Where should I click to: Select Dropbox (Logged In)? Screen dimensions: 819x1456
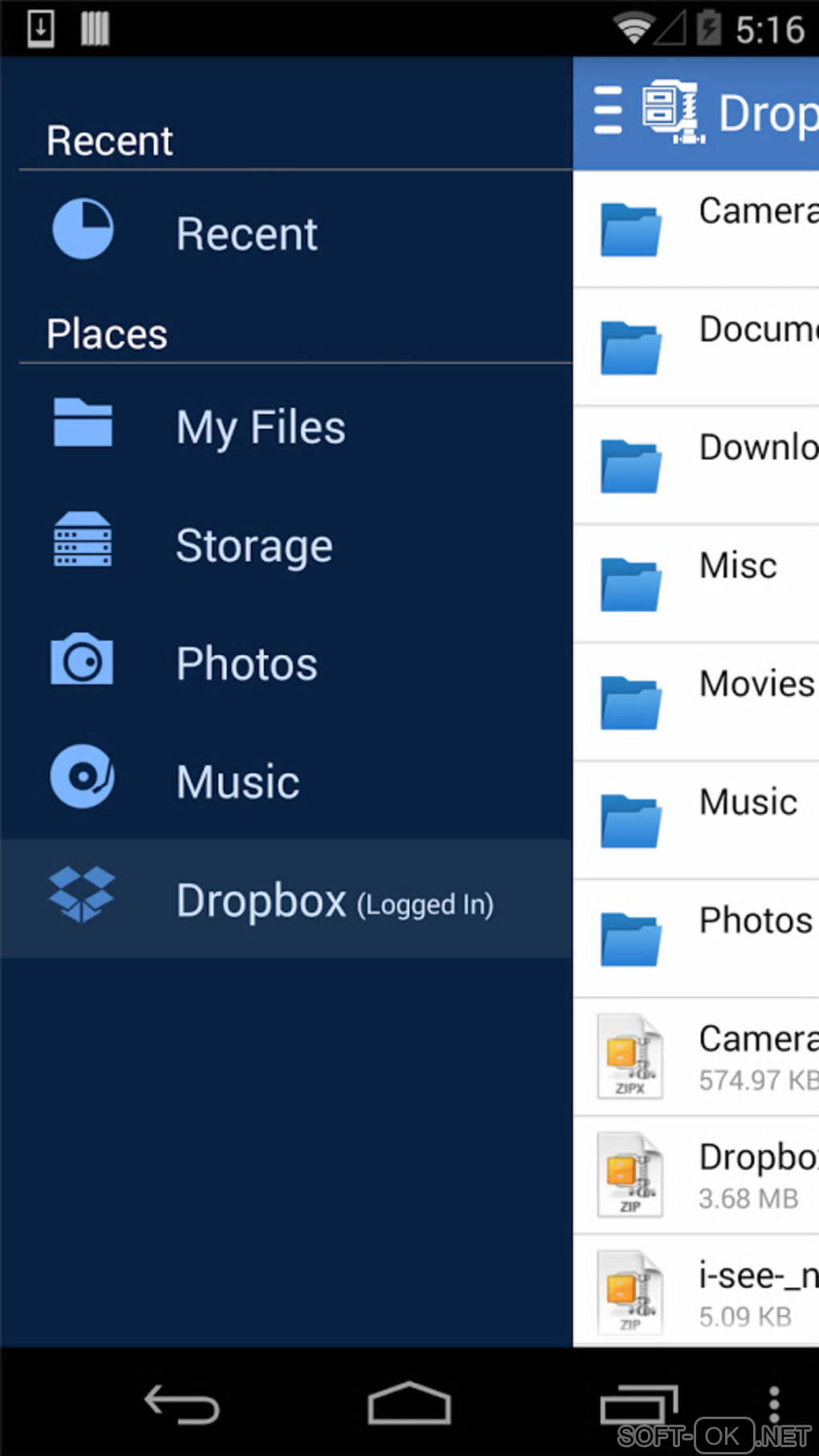(x=286, y=899)
